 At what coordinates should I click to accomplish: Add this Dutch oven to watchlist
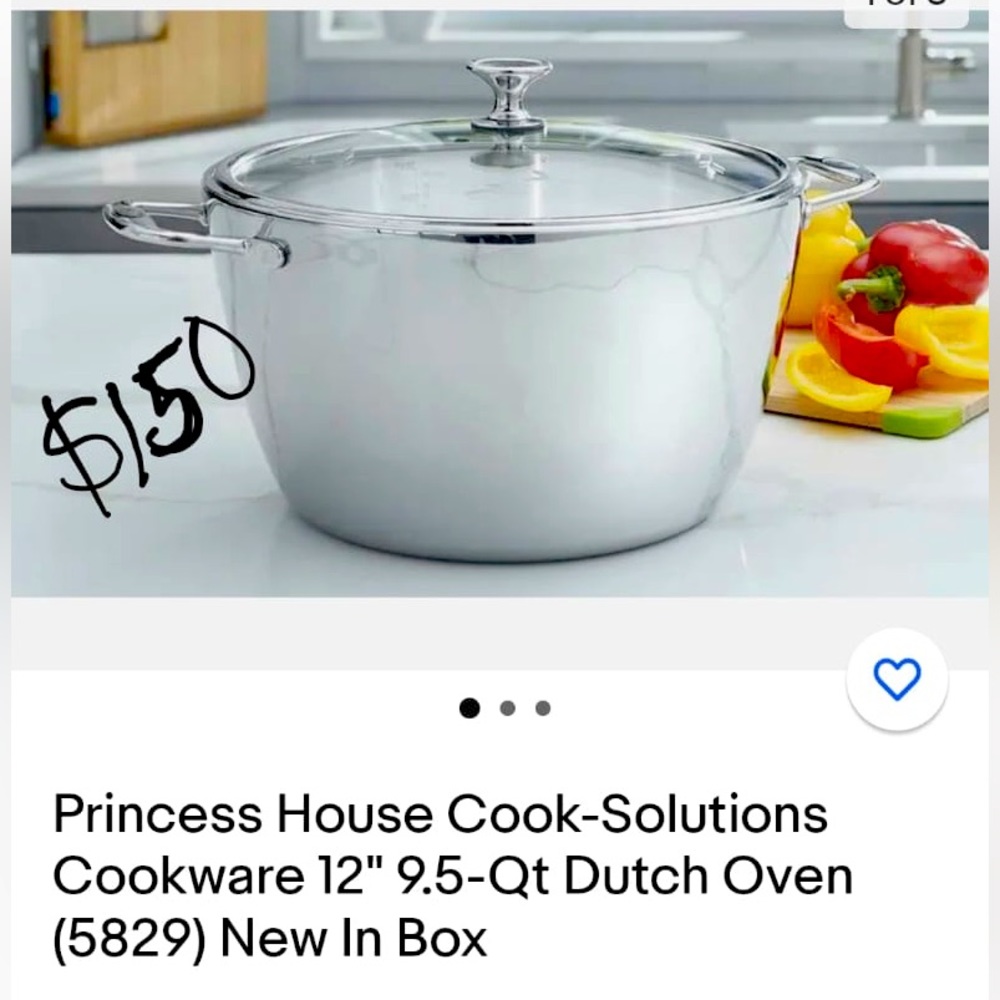tap(896, 680)
